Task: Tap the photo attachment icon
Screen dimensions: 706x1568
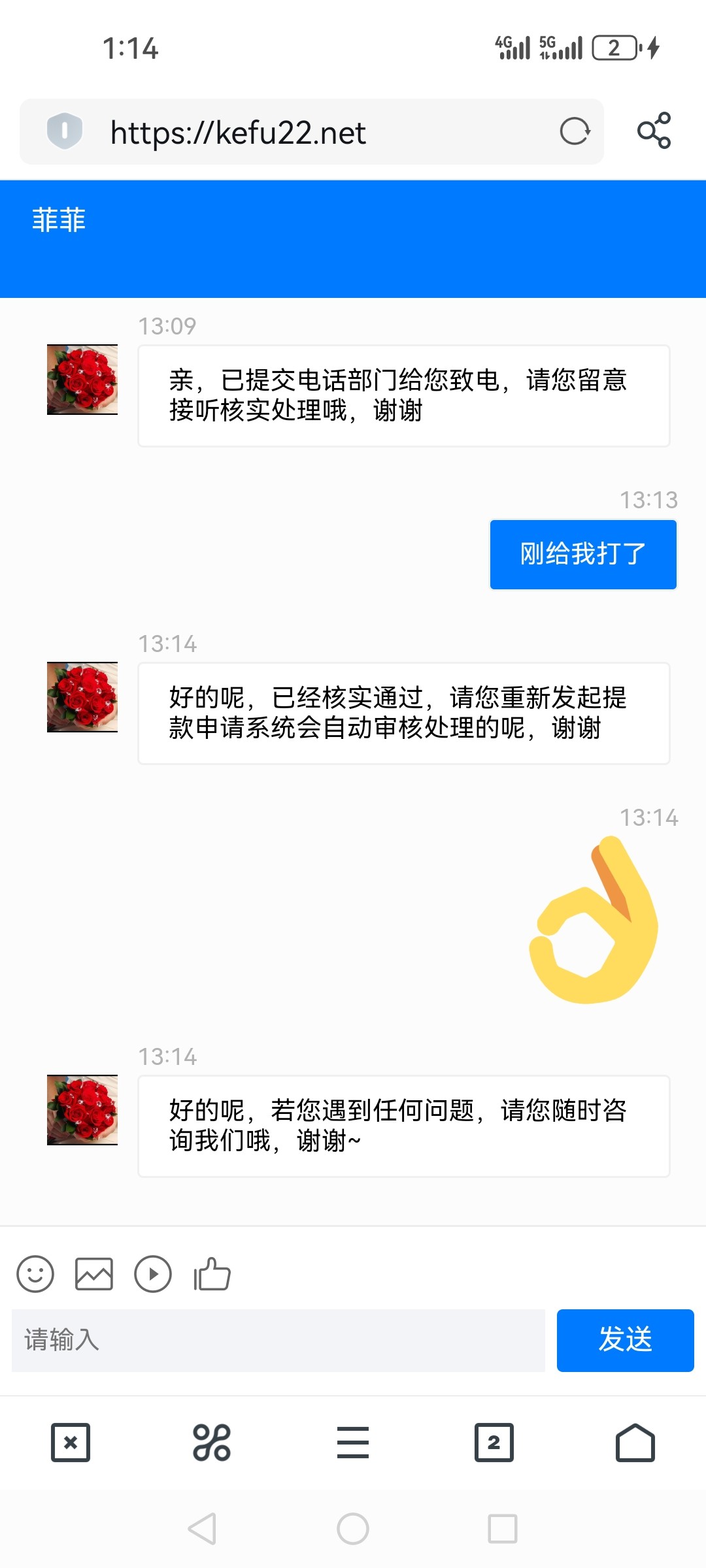Action: (x=94, y=1273)
